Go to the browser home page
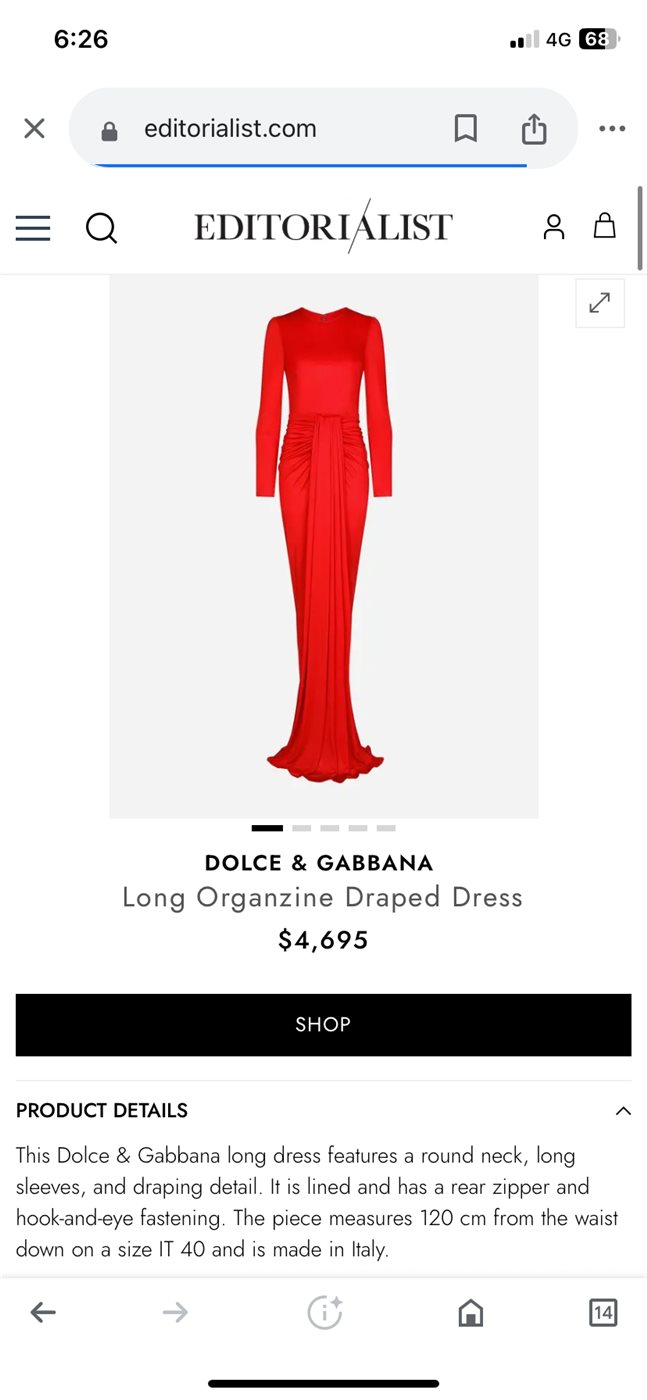The height and width of the screenshot is (1400, 647). pyautogui.click(x=470, y=1312)
